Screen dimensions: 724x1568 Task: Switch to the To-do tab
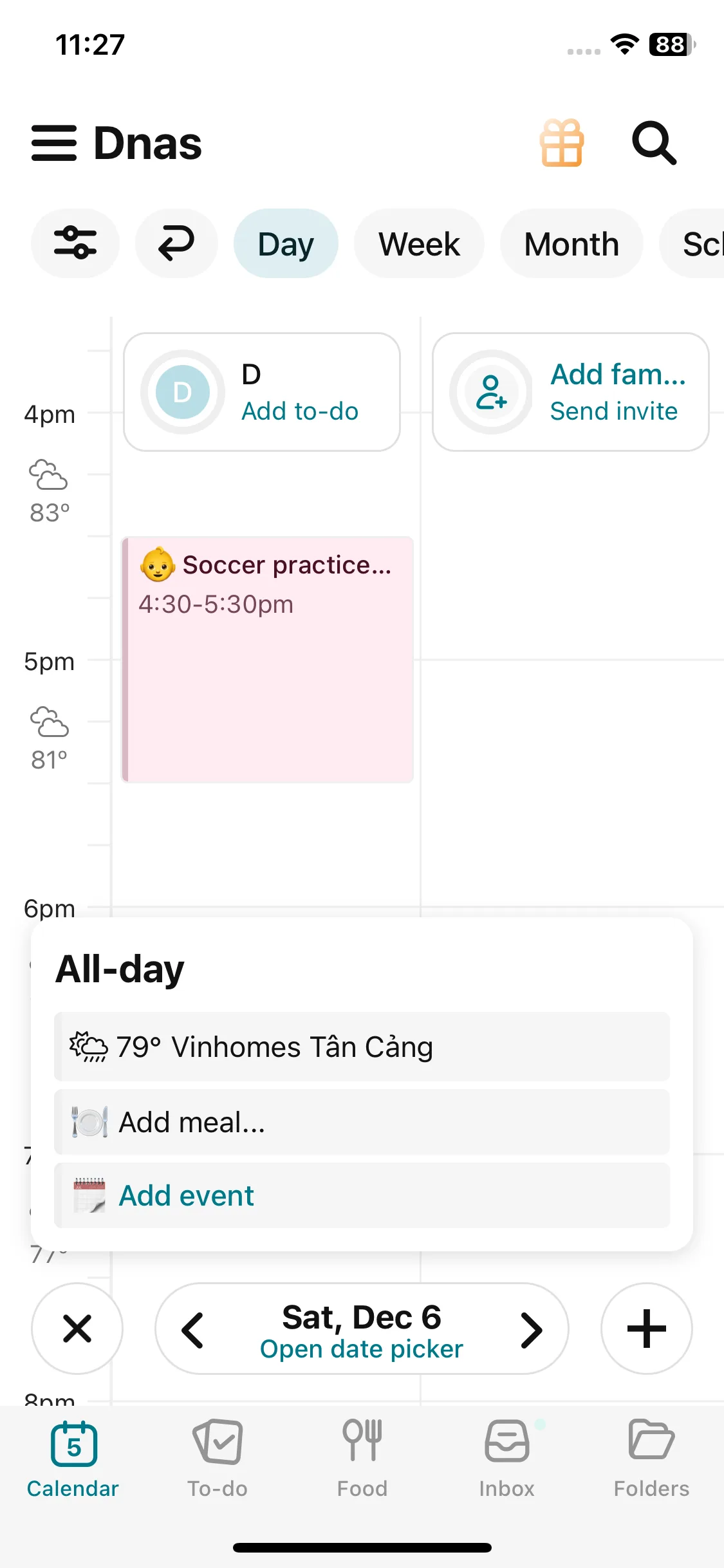click(x=218, y=1459)
